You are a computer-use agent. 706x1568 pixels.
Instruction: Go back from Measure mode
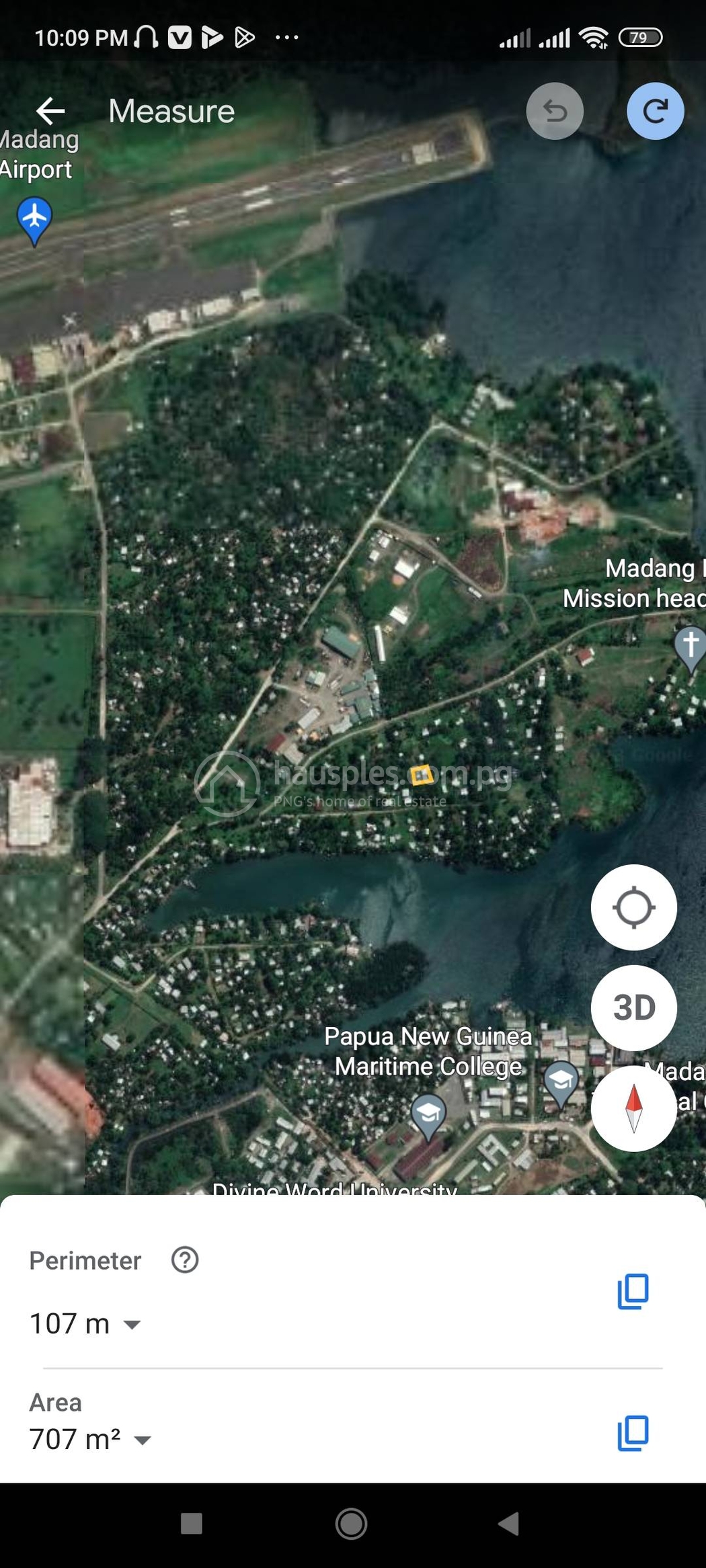point(50,111)
